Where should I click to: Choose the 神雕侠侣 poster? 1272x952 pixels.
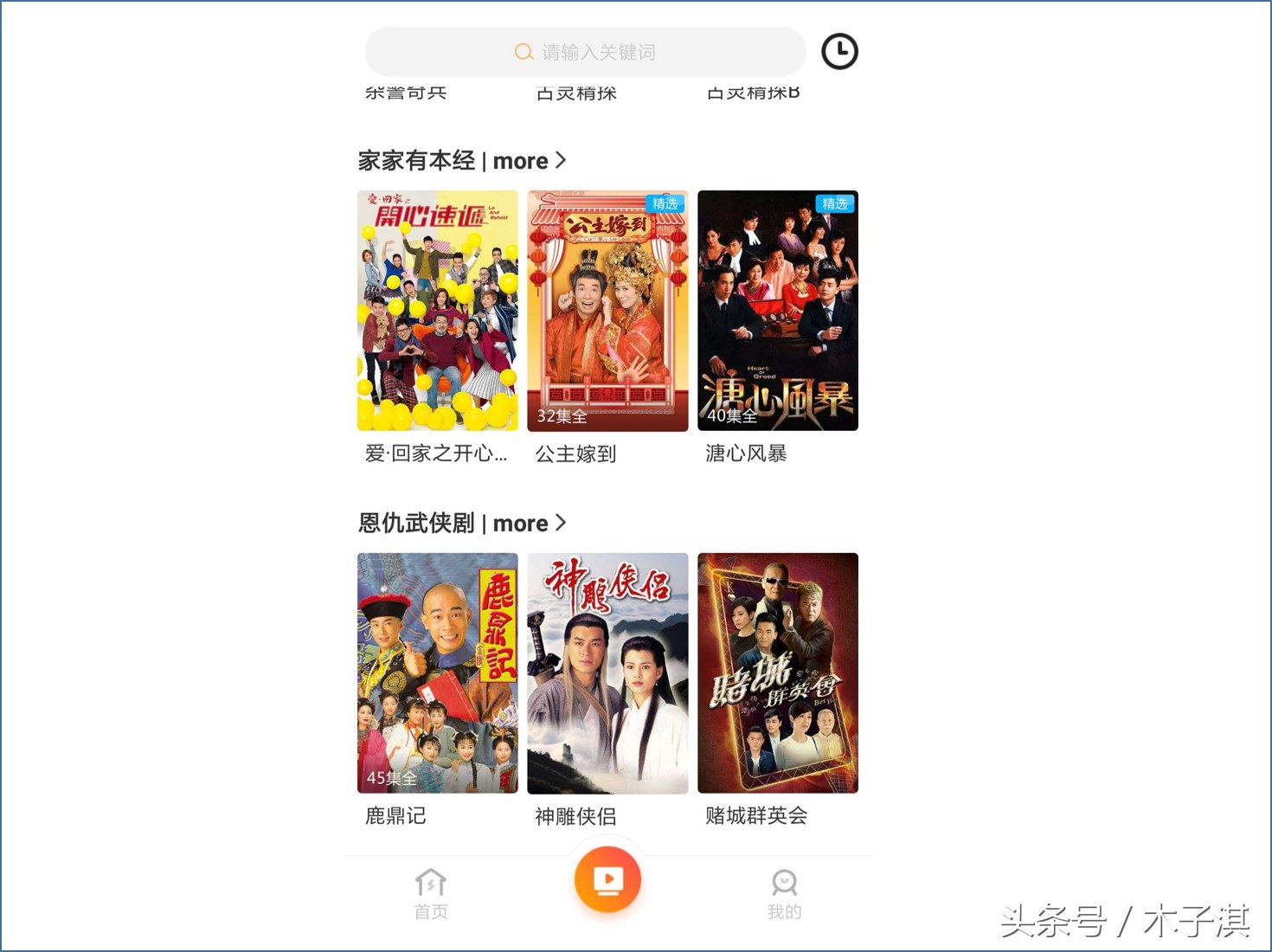pos(607,673)
